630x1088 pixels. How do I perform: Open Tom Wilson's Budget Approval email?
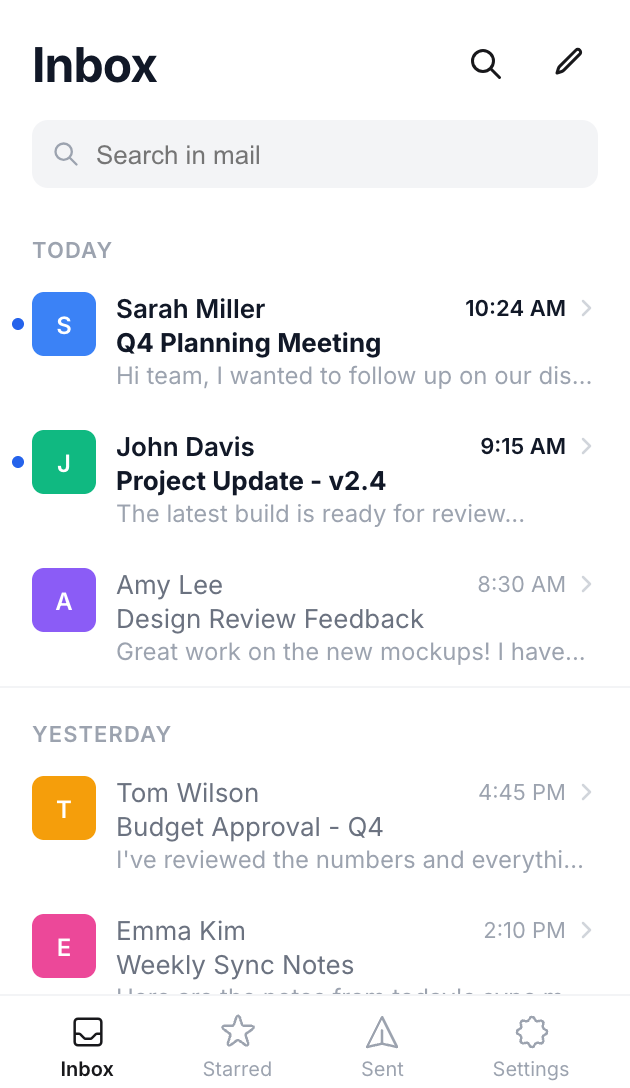[340, 827]
